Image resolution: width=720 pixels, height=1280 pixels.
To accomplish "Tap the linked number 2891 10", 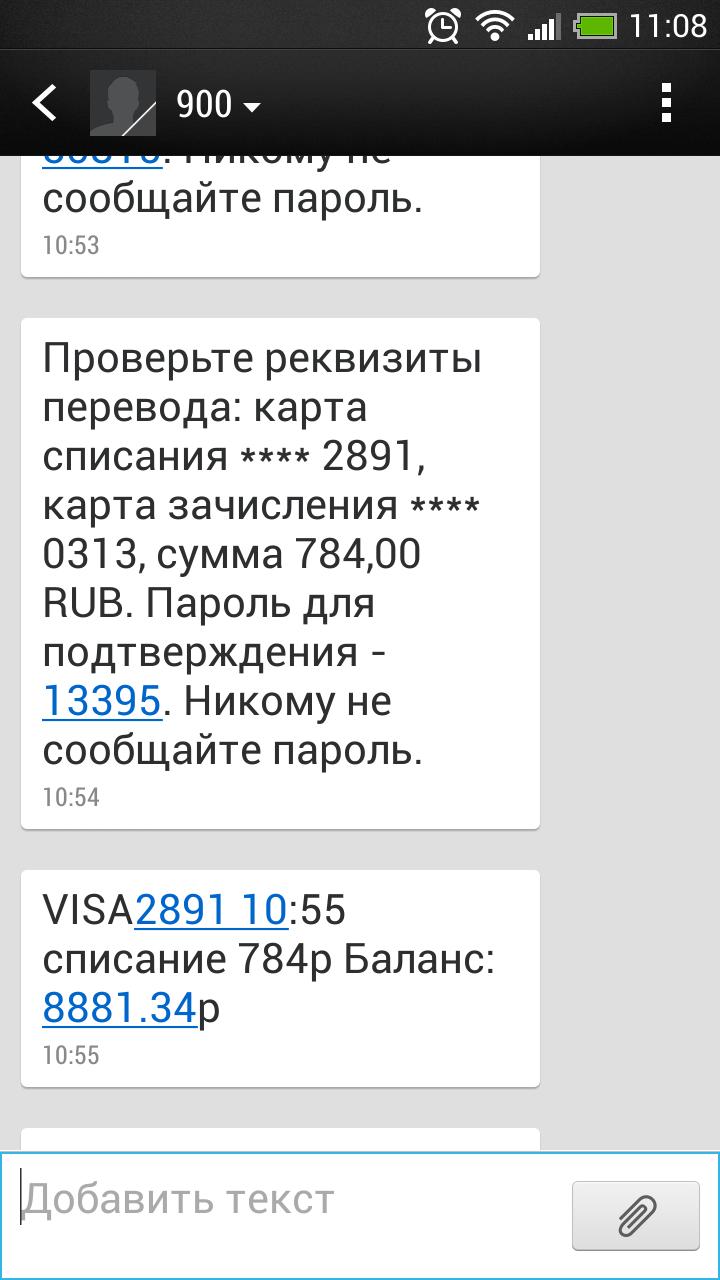I will pos(211,911).
